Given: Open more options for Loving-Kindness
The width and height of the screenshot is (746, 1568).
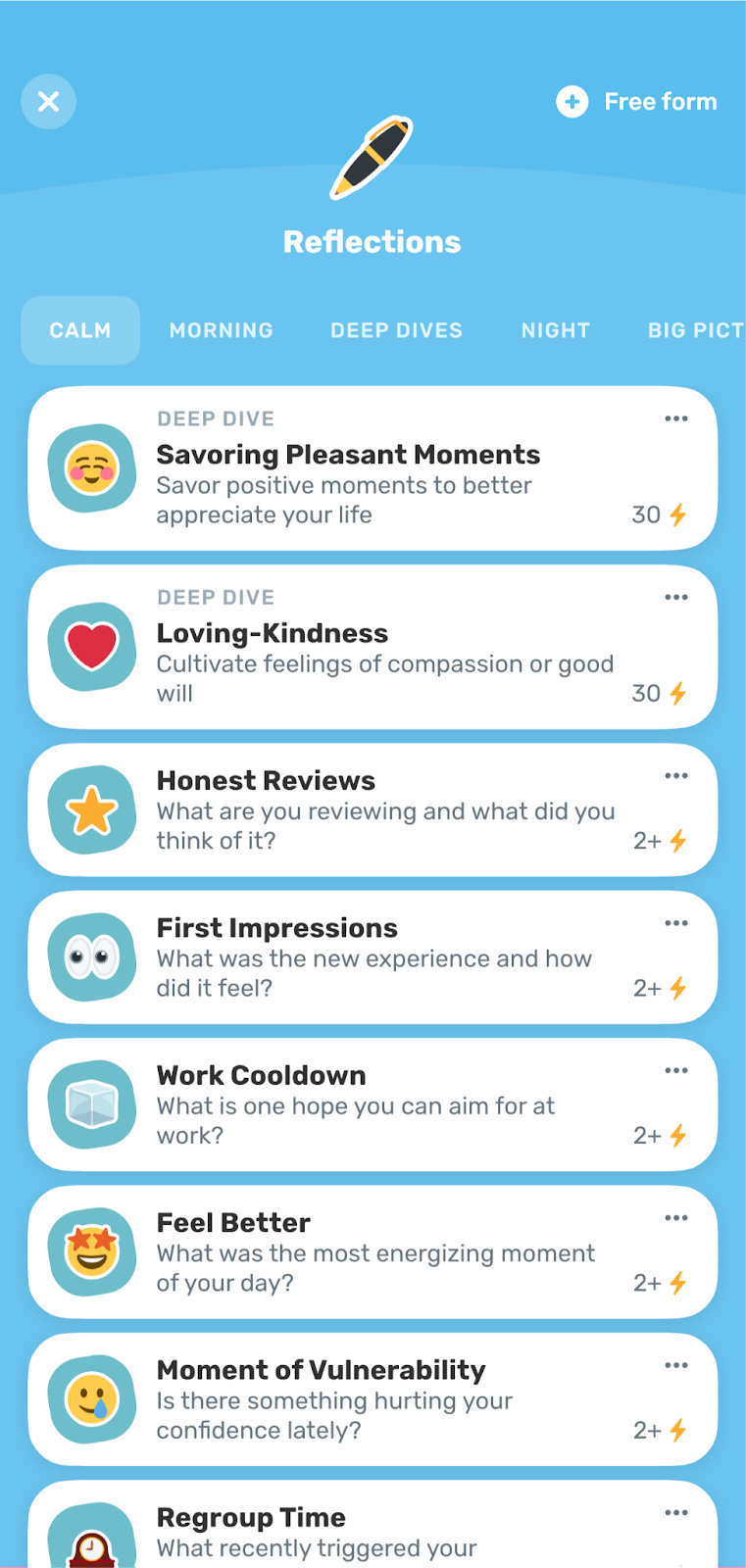Looking at the screenshot, I should coord(675,597).
